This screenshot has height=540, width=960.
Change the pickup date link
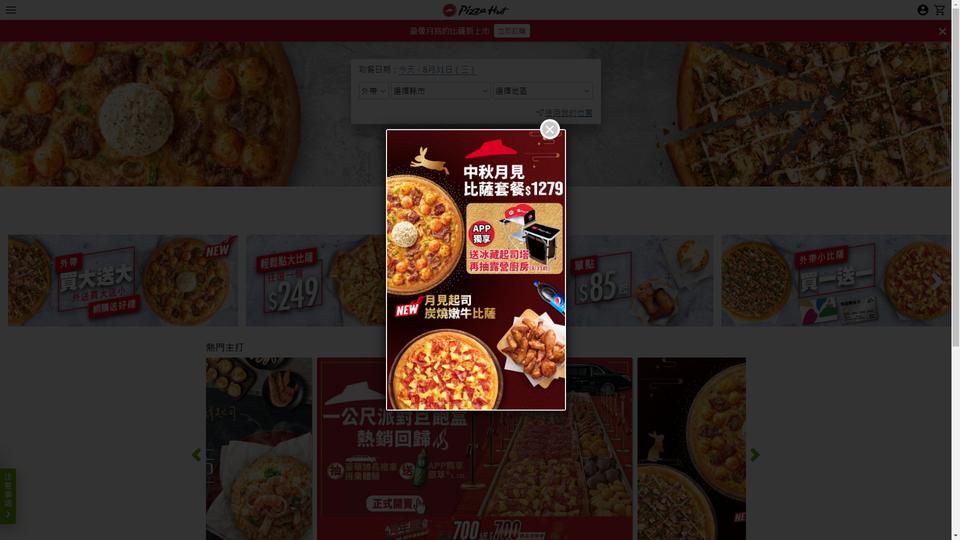437,70
